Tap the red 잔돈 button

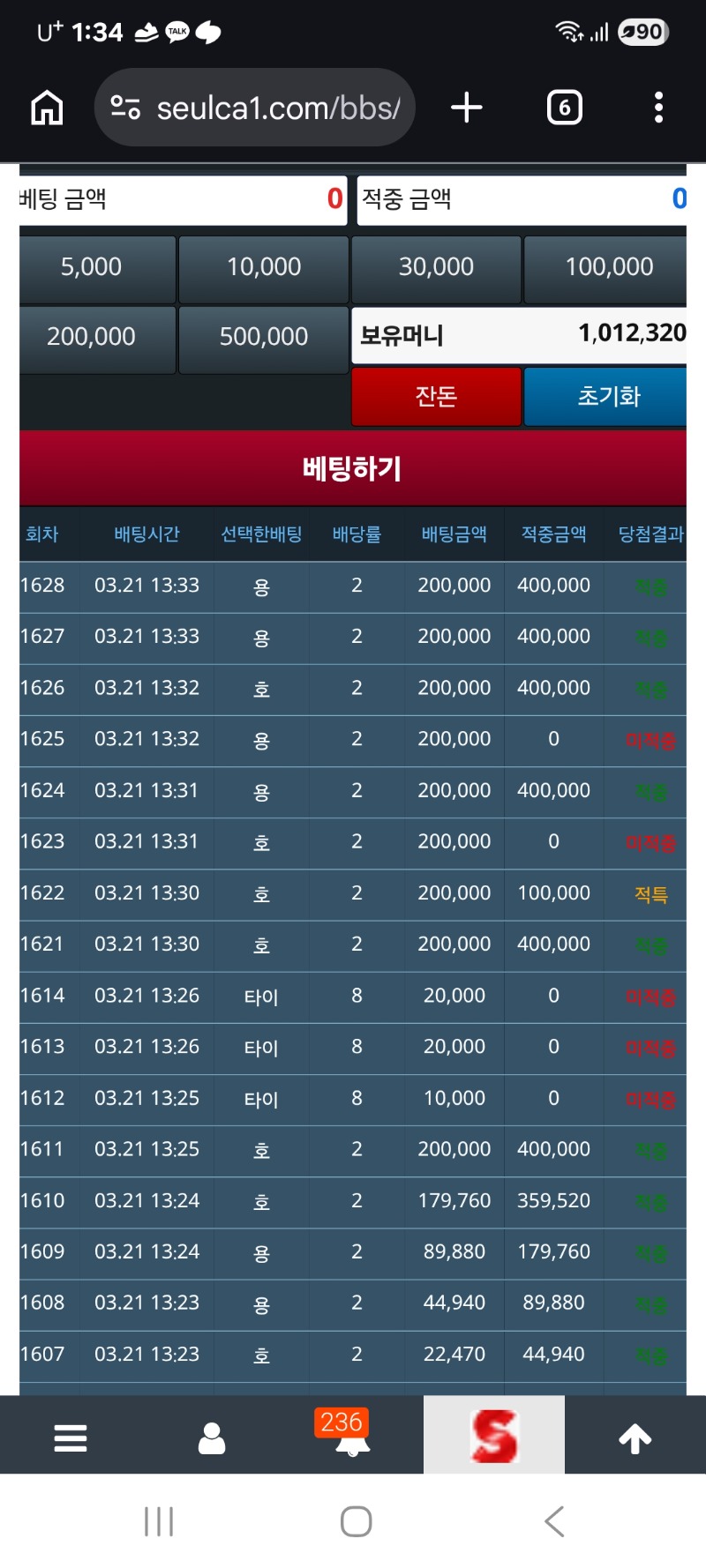click(x=436, y=396)
